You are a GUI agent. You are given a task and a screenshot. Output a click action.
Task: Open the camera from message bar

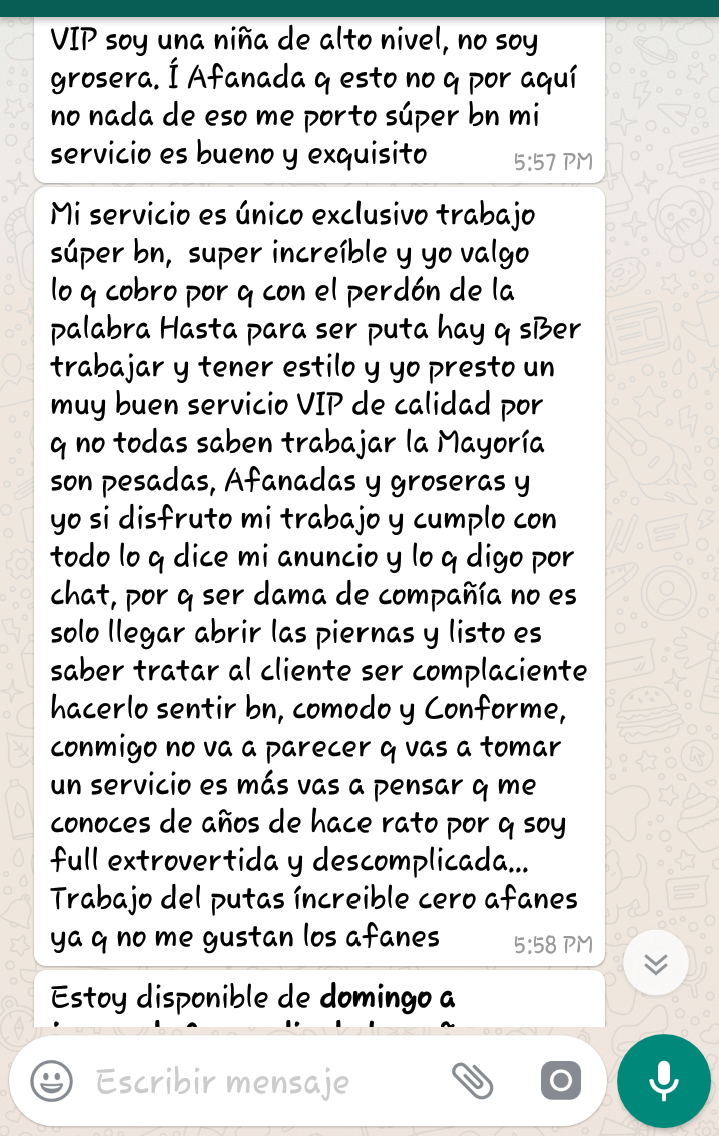point(560,1081)
